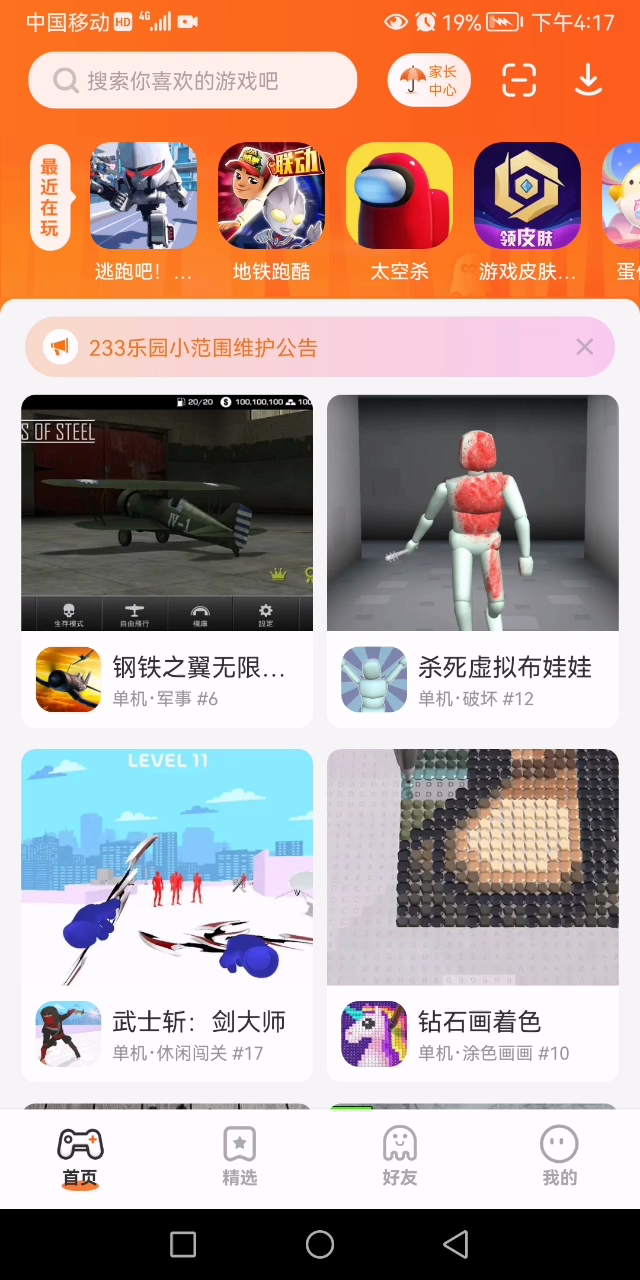This screenshot has width=640, height=1280.
Task: Launch 地铁跑酷 from recent games
Action: (x=271, y=196)
